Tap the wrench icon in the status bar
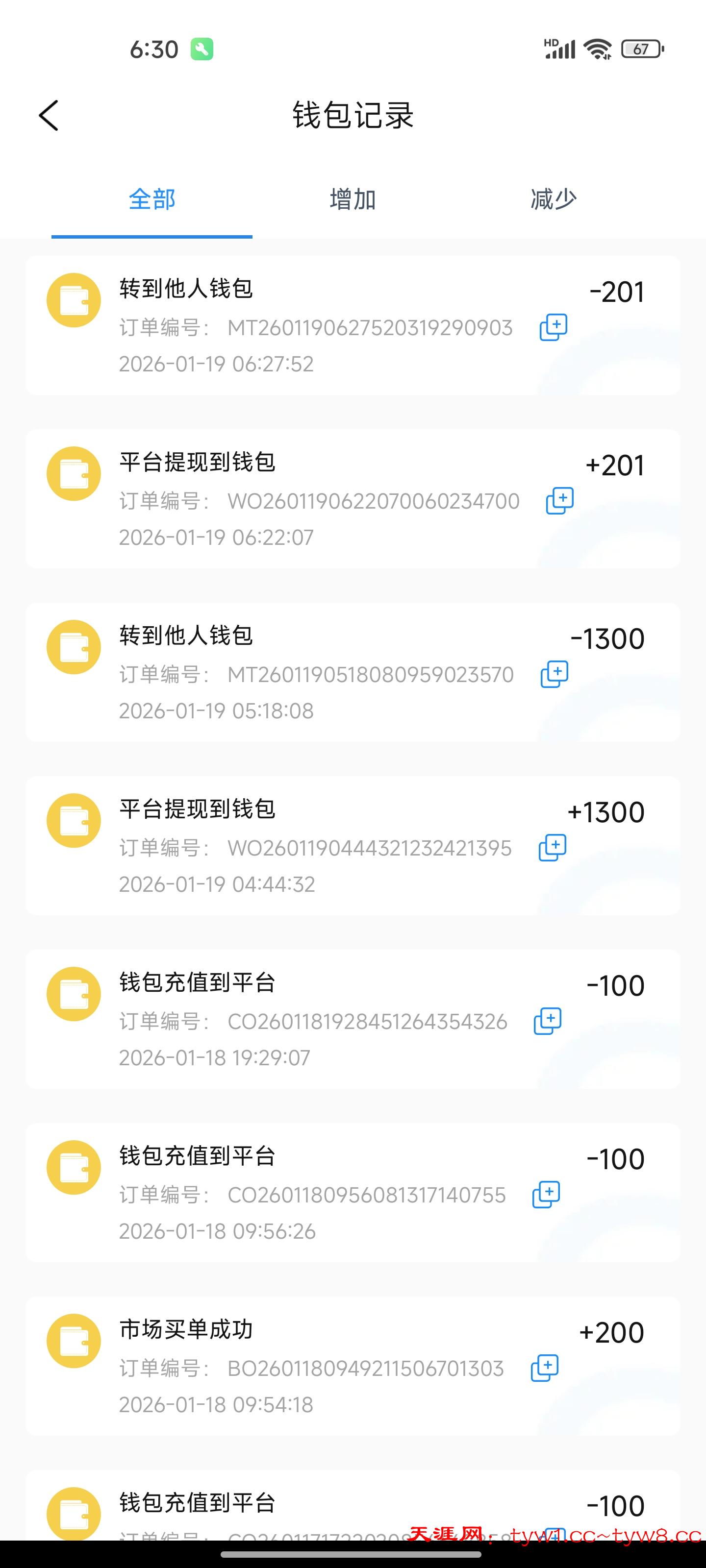The width and height of the screenshot is (706, 1568). [203, 49]
